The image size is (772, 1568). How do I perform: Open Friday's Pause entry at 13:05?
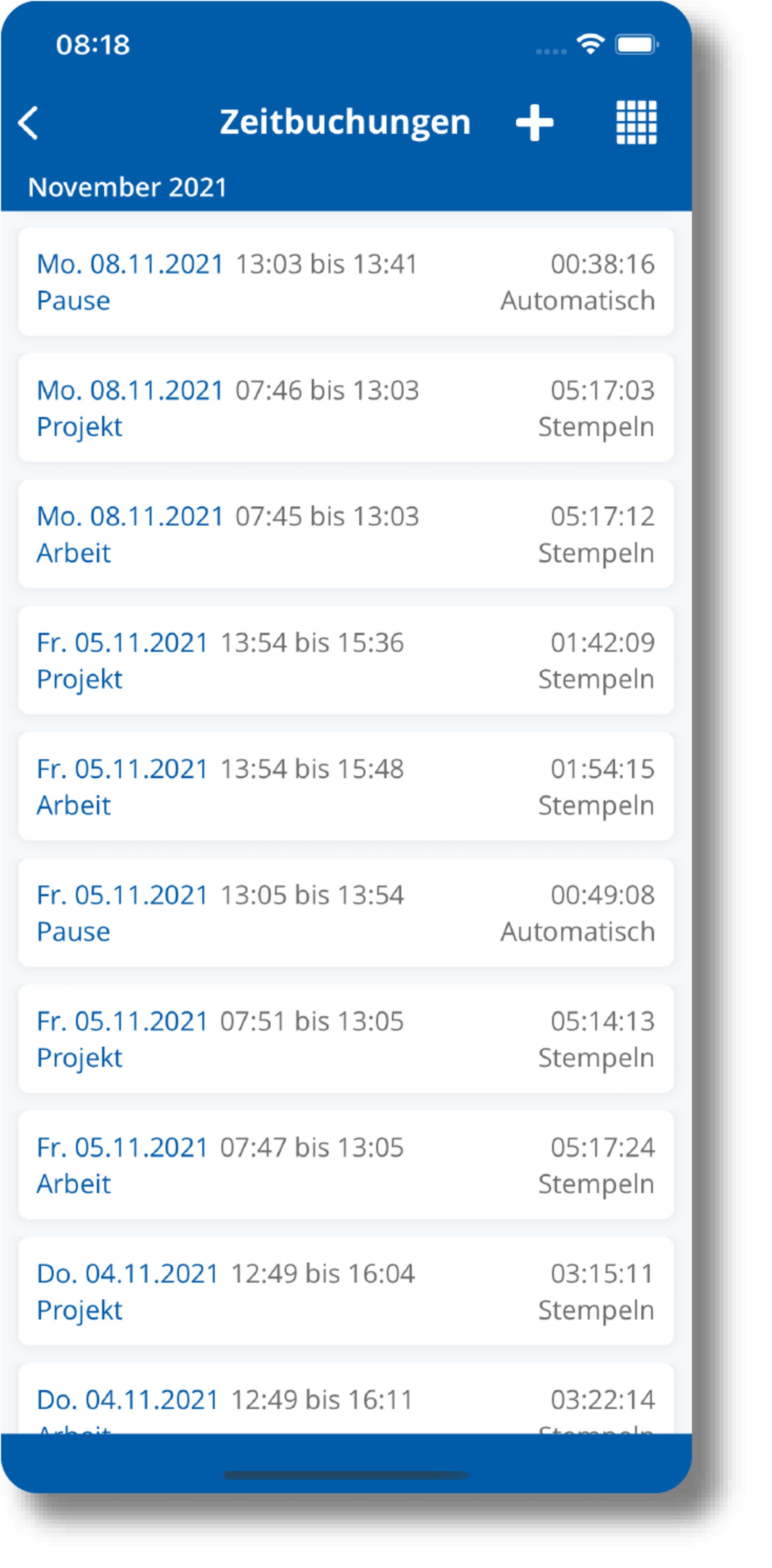point(346,912)
